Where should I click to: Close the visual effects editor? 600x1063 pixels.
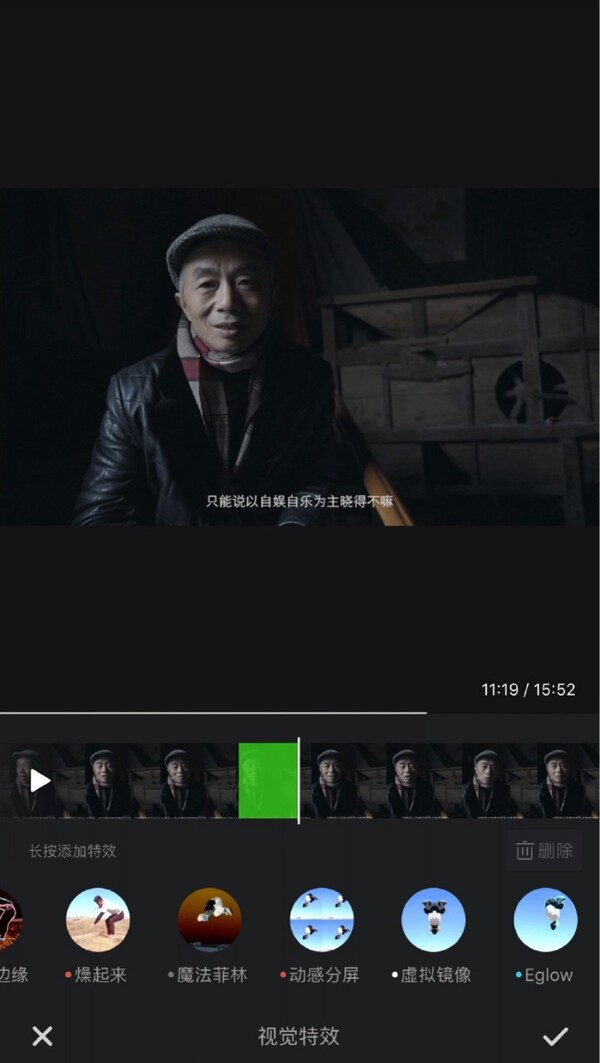pyautogui.click(x=42, y=1036)
